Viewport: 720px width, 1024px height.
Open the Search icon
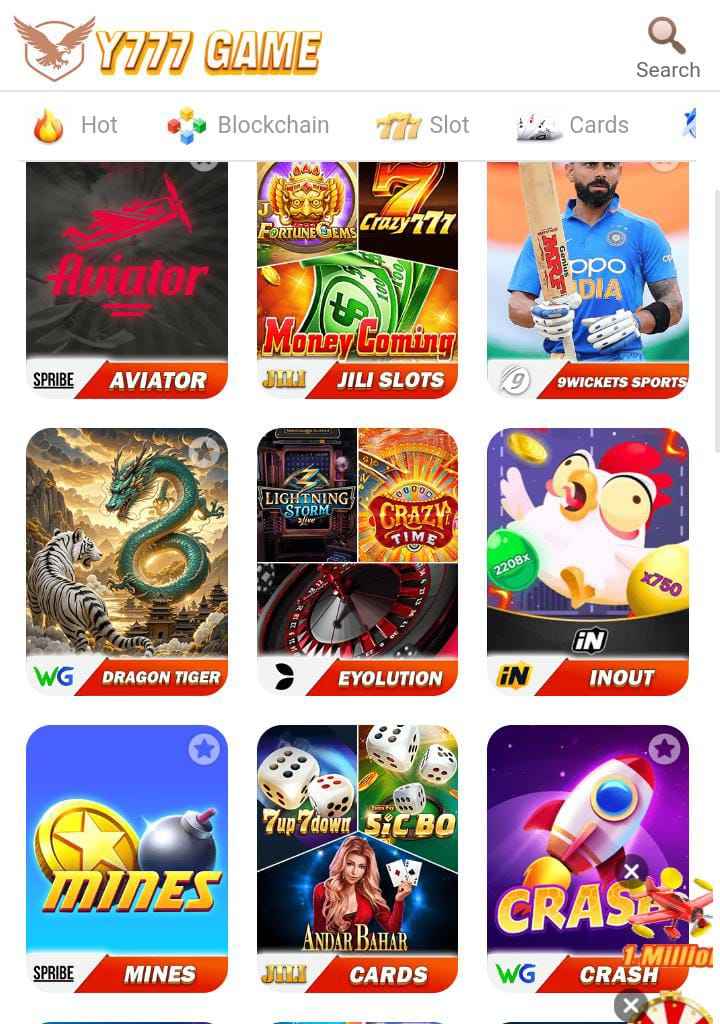click(x=667, y=47)
